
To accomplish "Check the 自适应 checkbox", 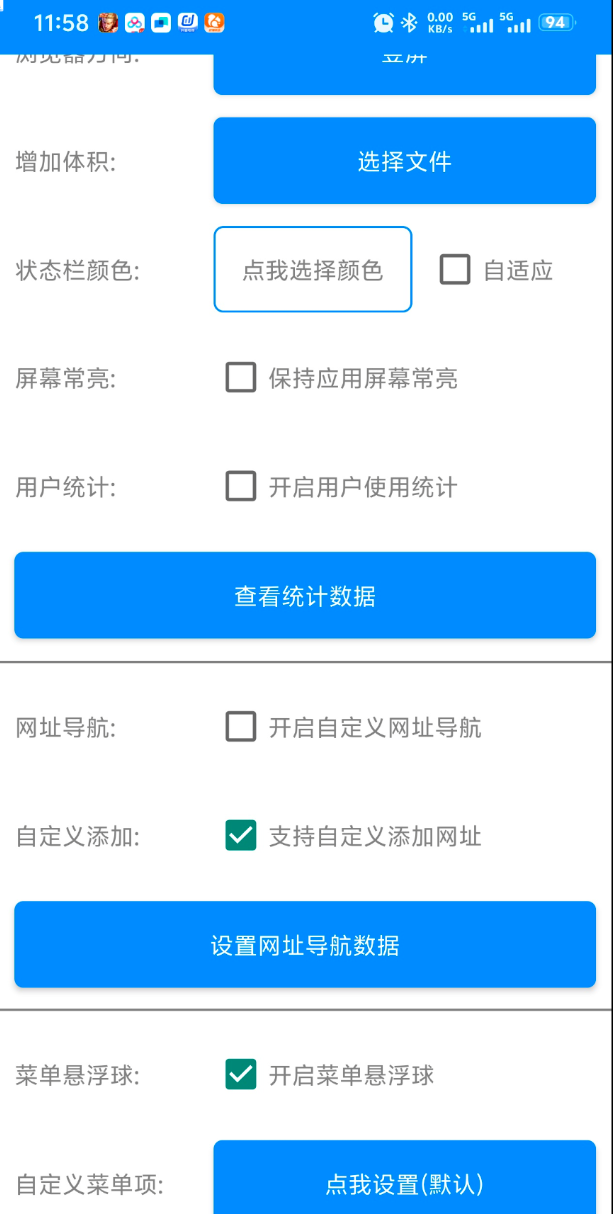I will (x=455, y=270).
